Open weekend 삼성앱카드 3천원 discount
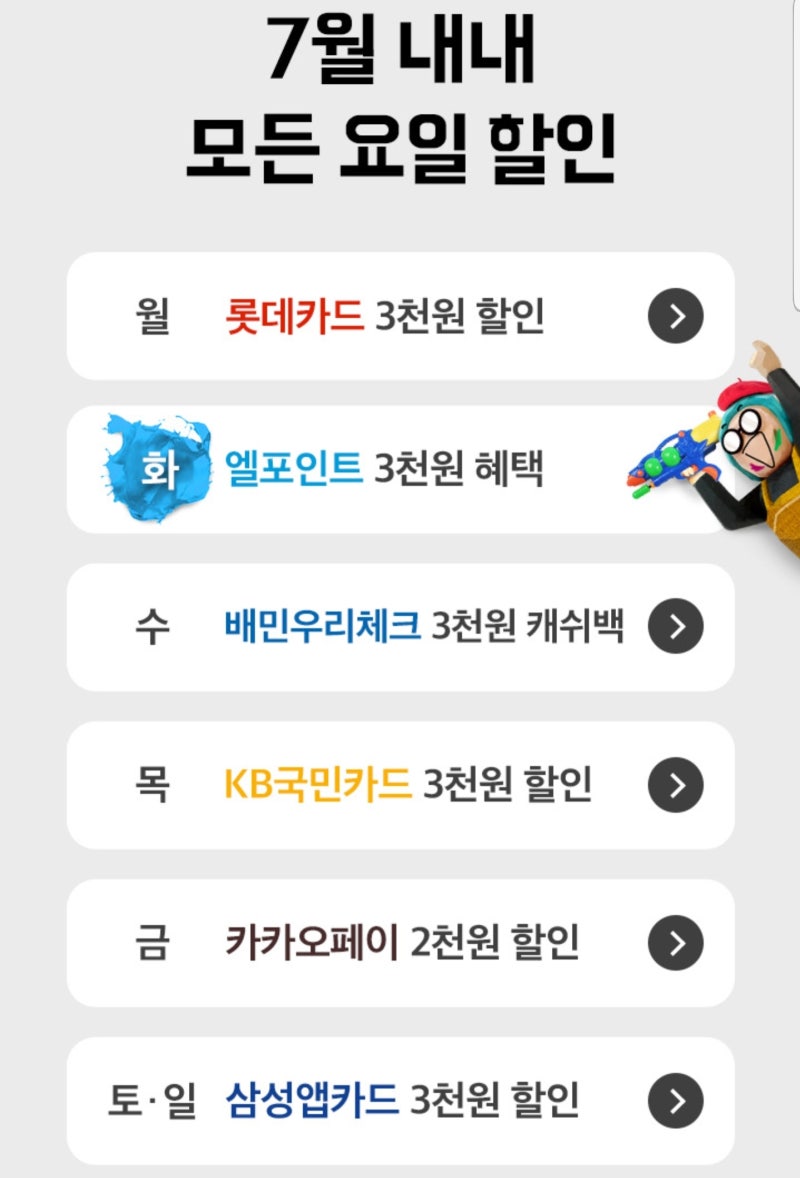Image resolution: width=800 pixels, height=1178 pixels. pyautogui.click(x=675, y=1100)
